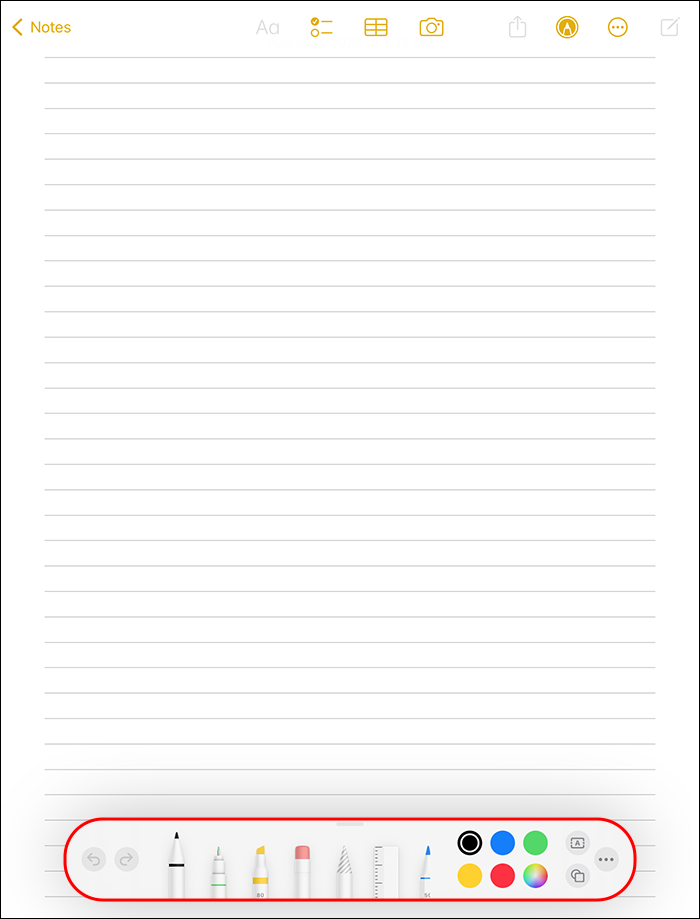The image size is (700, 919).
Task: Open the rainbow color picker wheel
Action: coord(536,876)
